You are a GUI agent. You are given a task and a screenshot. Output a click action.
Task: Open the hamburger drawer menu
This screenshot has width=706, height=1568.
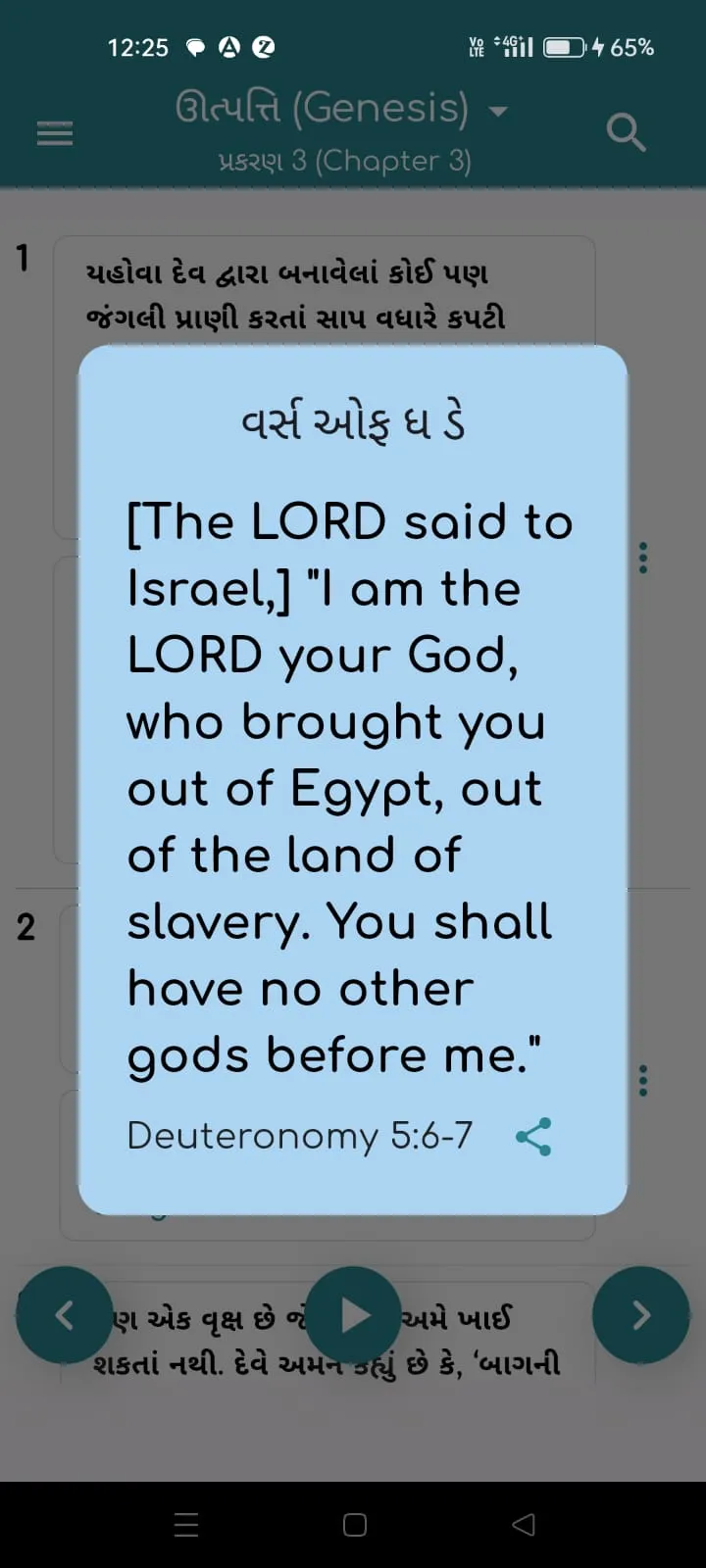(55, 133)
